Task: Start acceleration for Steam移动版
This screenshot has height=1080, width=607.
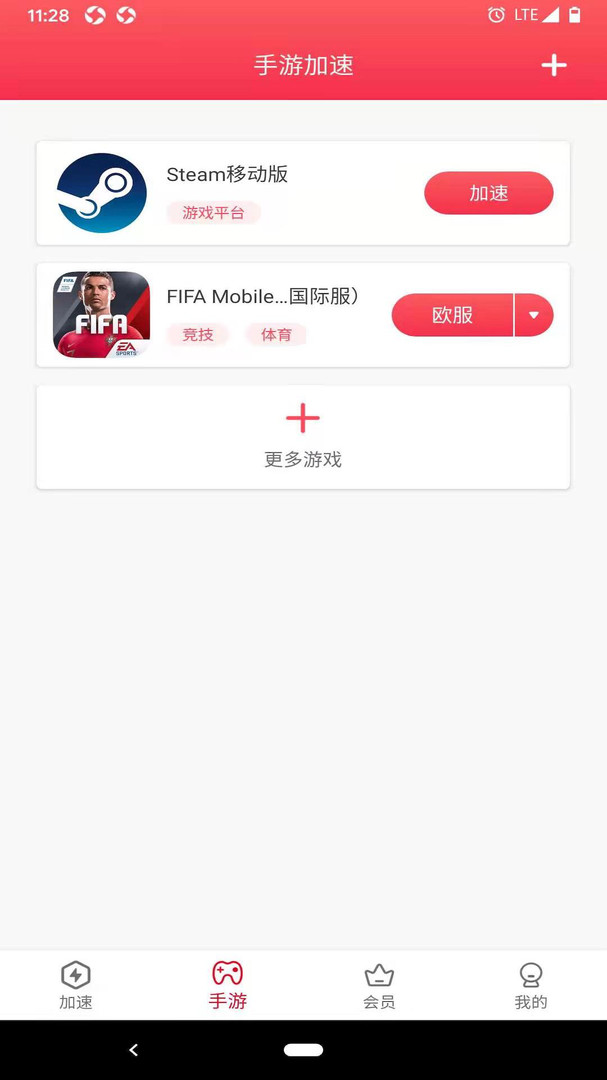Action: click(488, 193)
